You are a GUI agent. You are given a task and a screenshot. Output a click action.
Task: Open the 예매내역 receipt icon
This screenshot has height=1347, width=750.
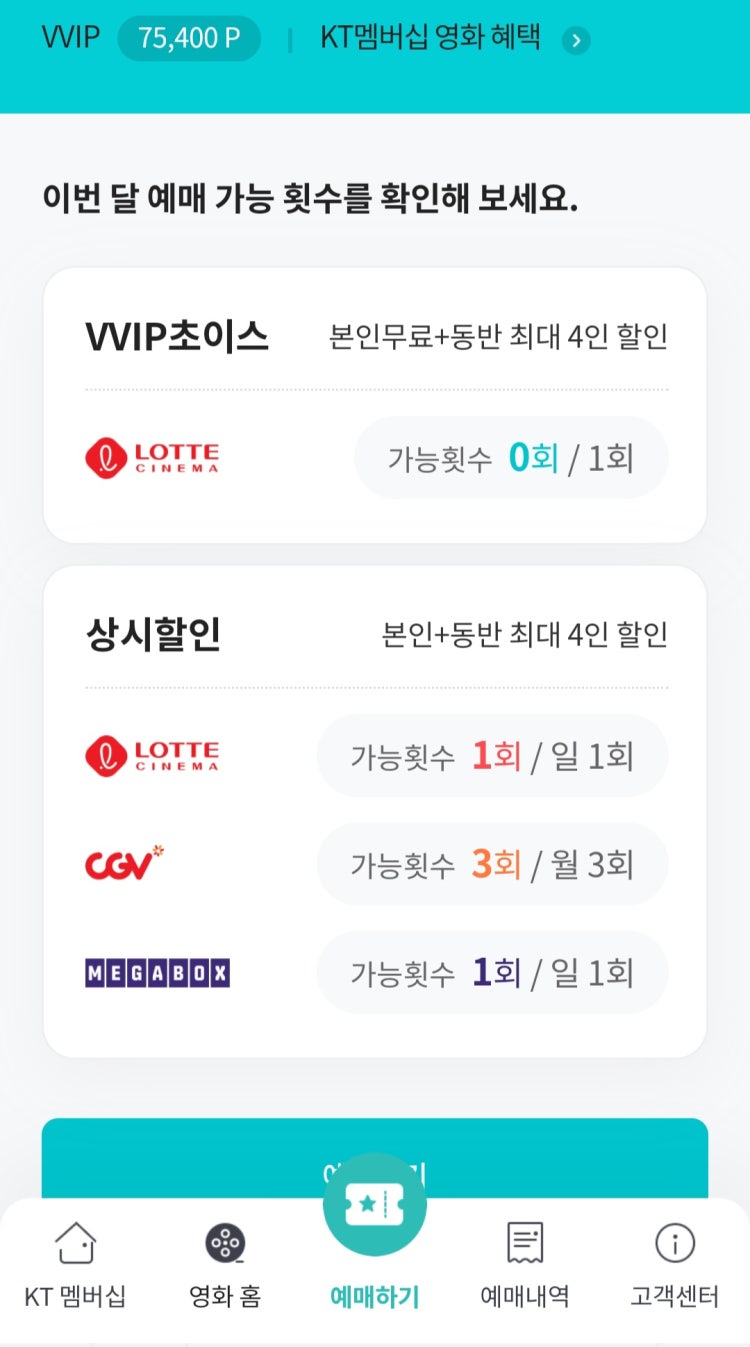(x=525, y=1245)
